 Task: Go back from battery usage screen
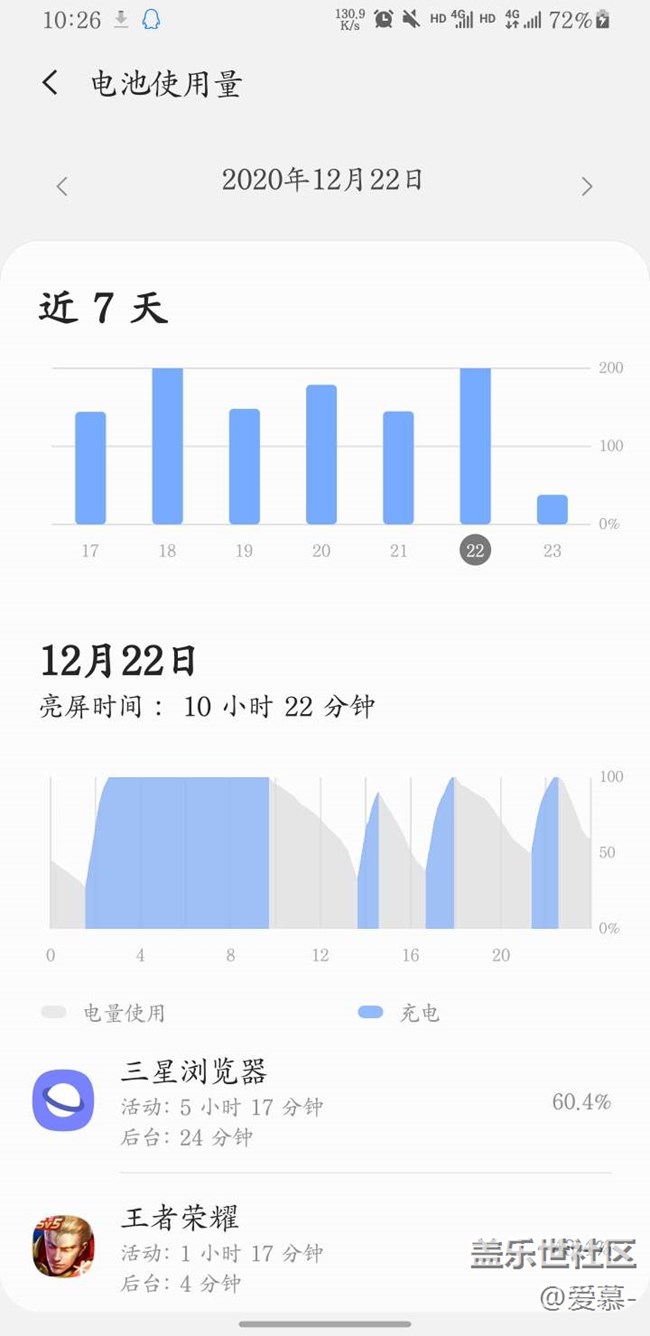tap(50, 83)
